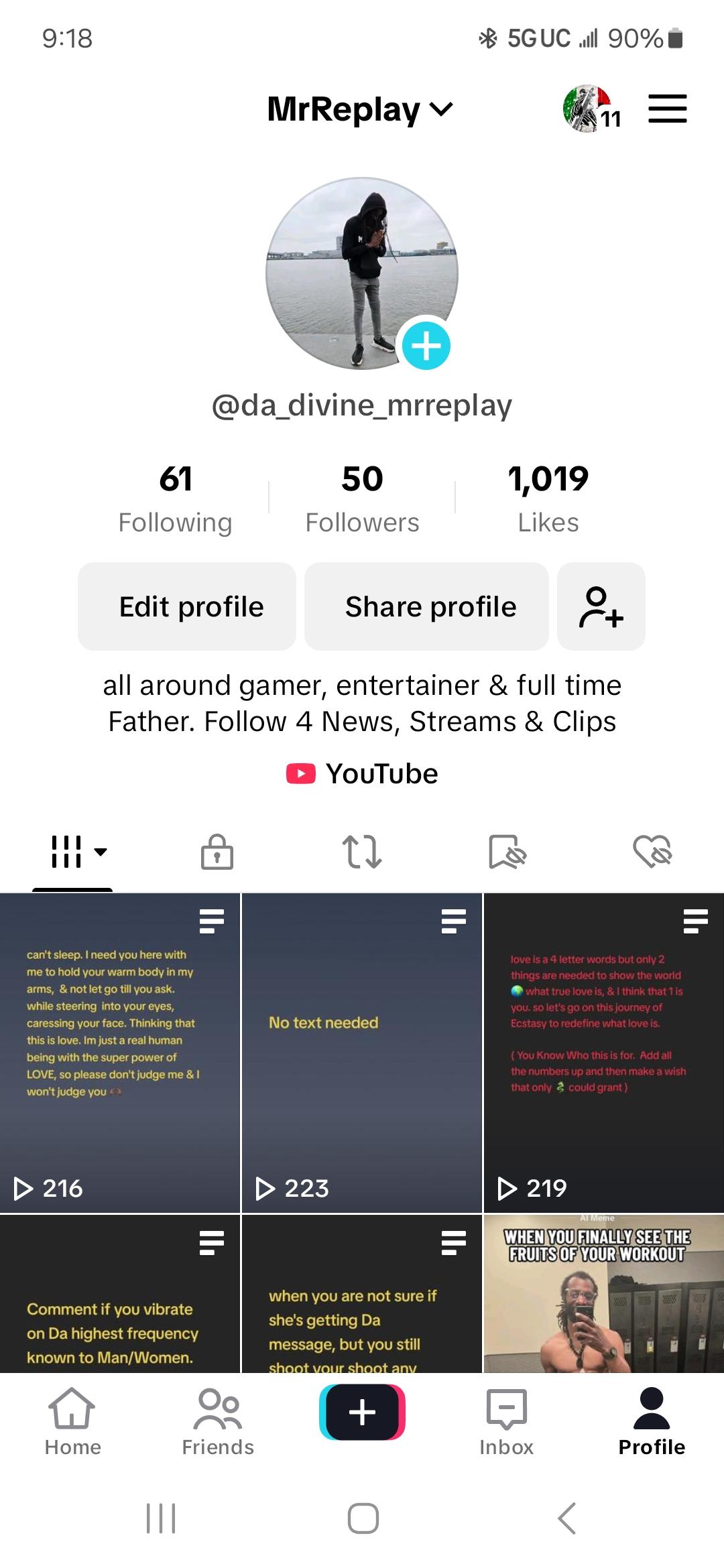Open the add friends icon button
The image size is (724, 1568).
[601, 606]
